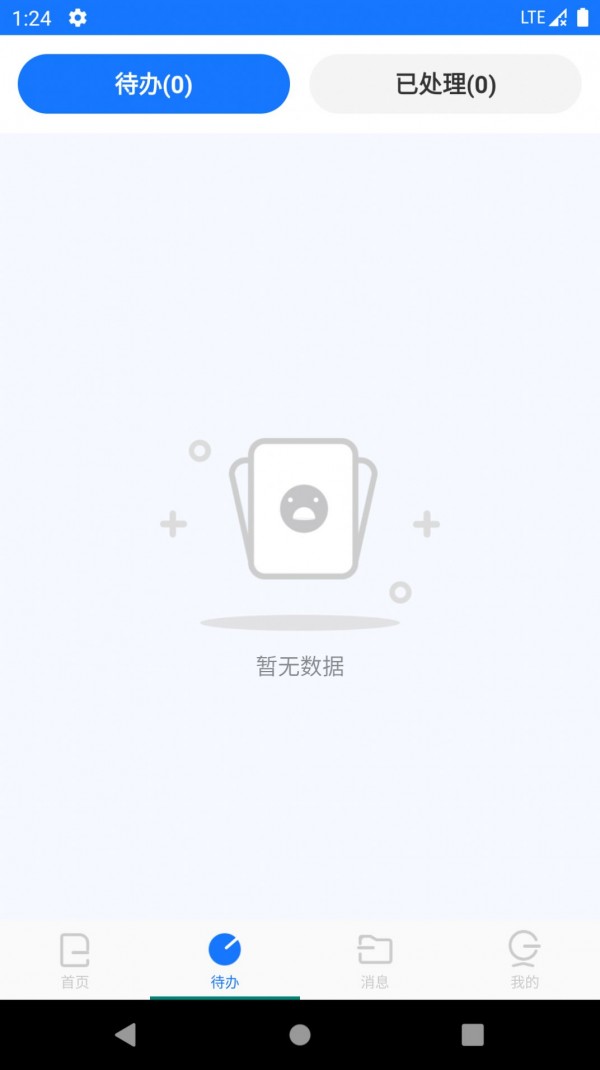Go to the 首页 tab
This screenshot has height=1070, width=600.
[75, 960]
